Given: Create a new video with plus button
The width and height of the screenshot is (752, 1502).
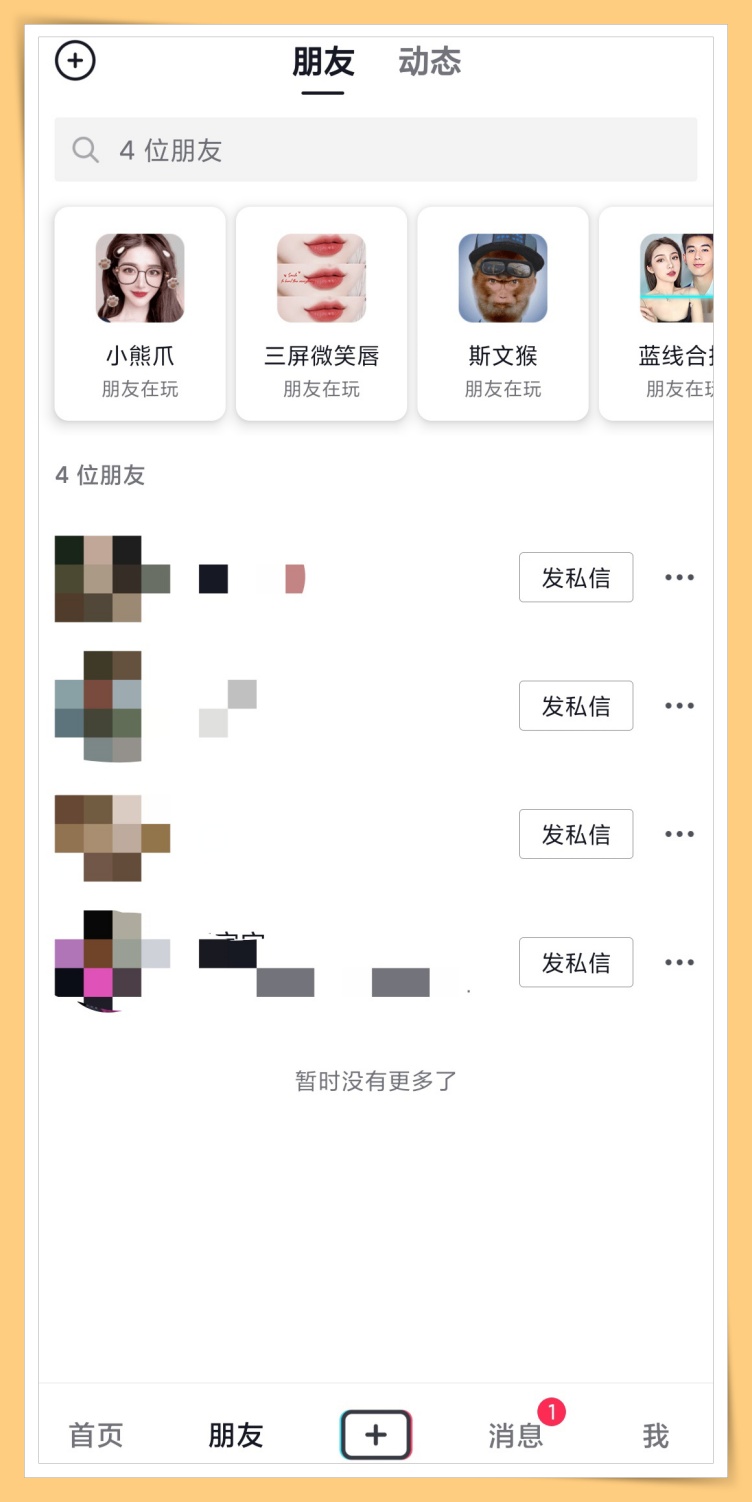Looking at the screenshot, I should pos(376,1435).
